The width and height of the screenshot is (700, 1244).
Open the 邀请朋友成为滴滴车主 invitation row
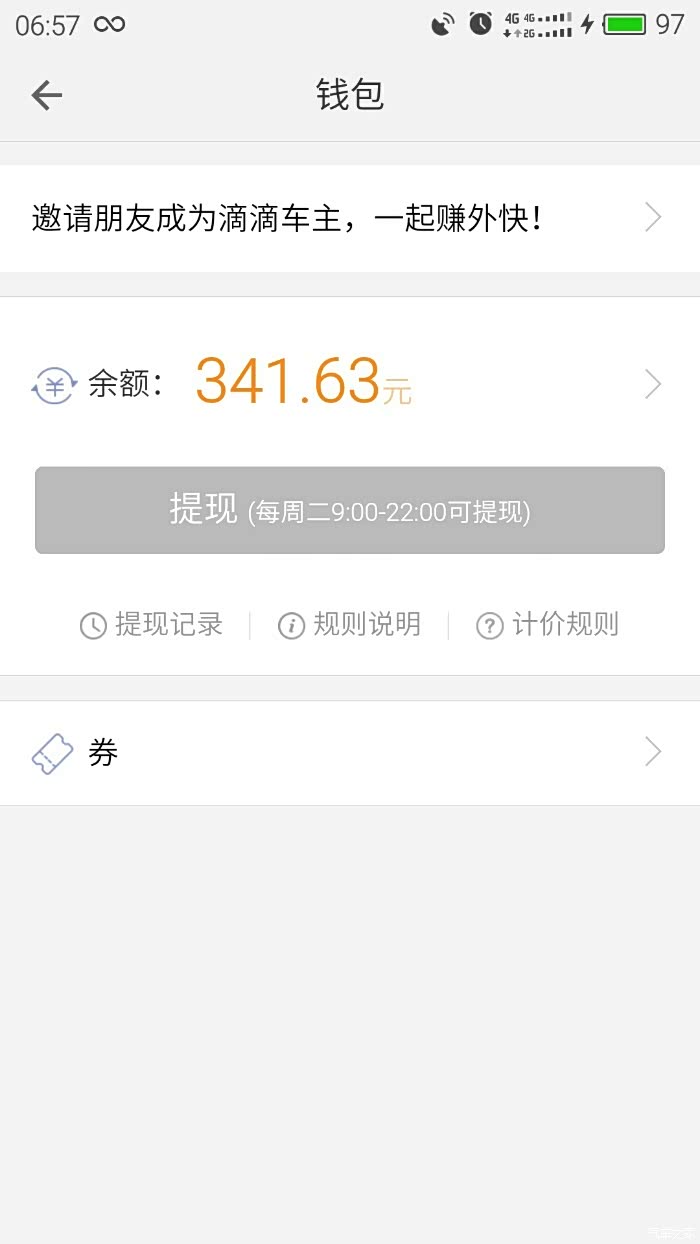(349, 218)
